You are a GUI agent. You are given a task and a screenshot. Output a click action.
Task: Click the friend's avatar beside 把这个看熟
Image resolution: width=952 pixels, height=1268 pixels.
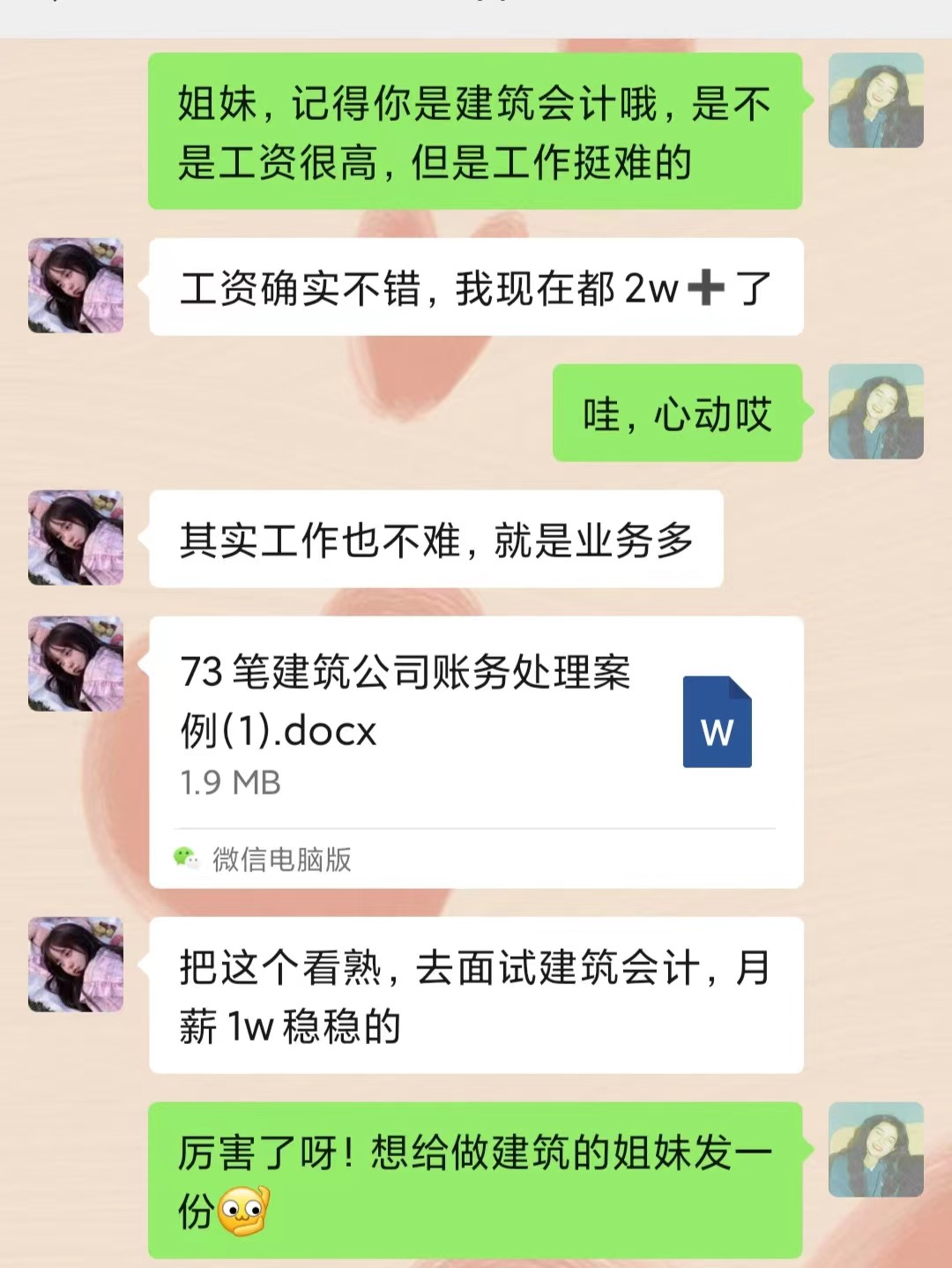(x=75, y=966)
